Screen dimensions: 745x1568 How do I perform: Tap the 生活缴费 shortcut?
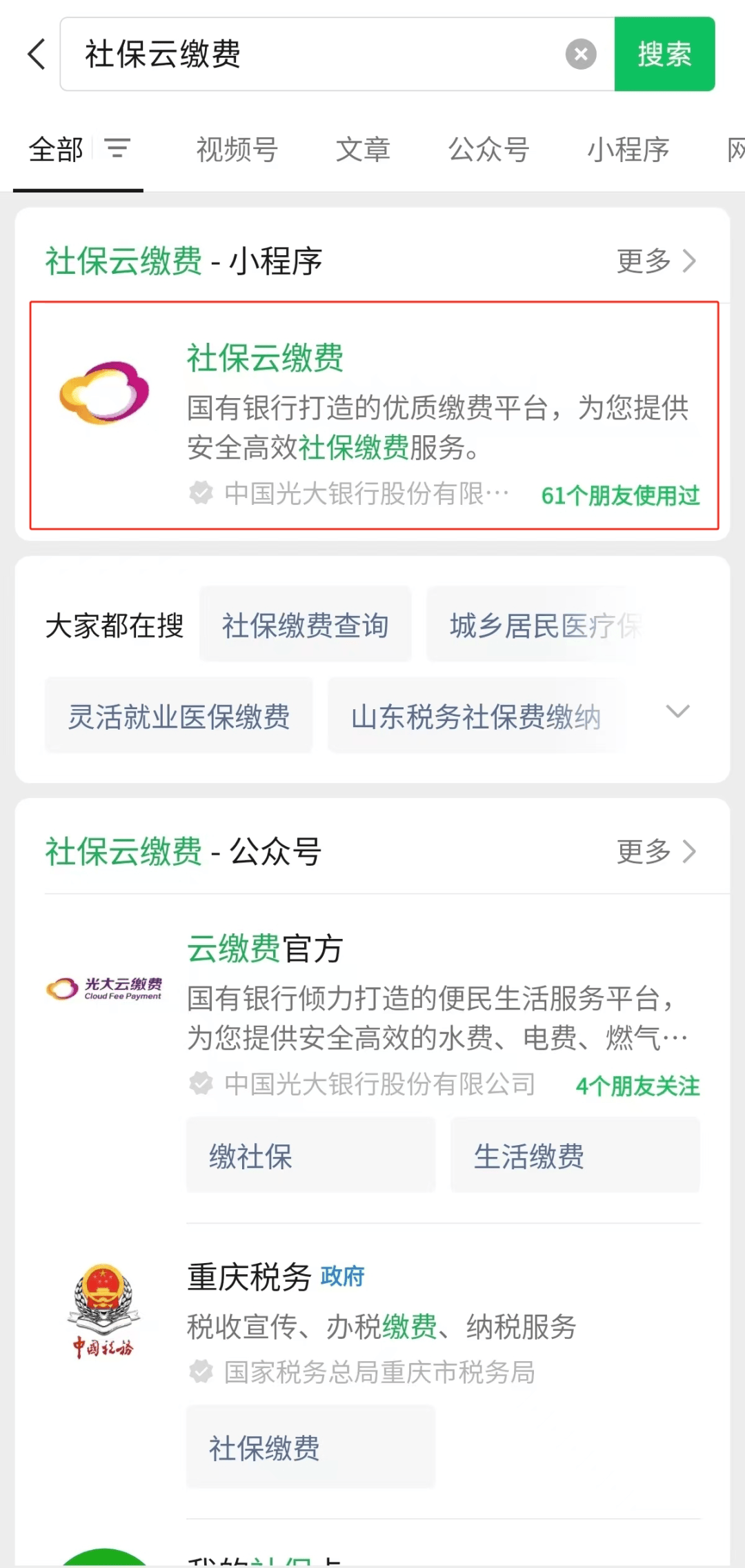575,1156
